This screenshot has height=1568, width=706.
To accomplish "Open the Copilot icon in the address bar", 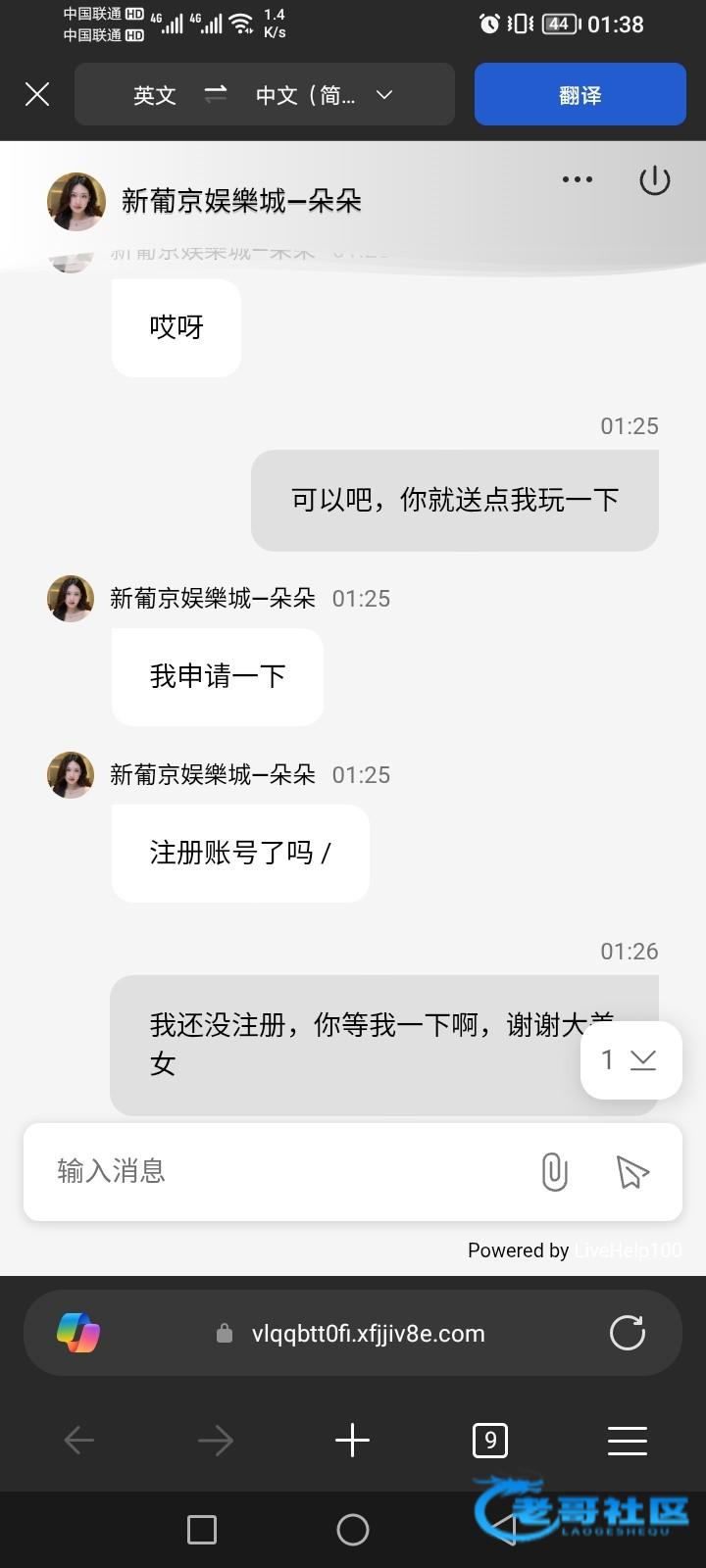I will pyautogui.click(x=78, y=1333).
